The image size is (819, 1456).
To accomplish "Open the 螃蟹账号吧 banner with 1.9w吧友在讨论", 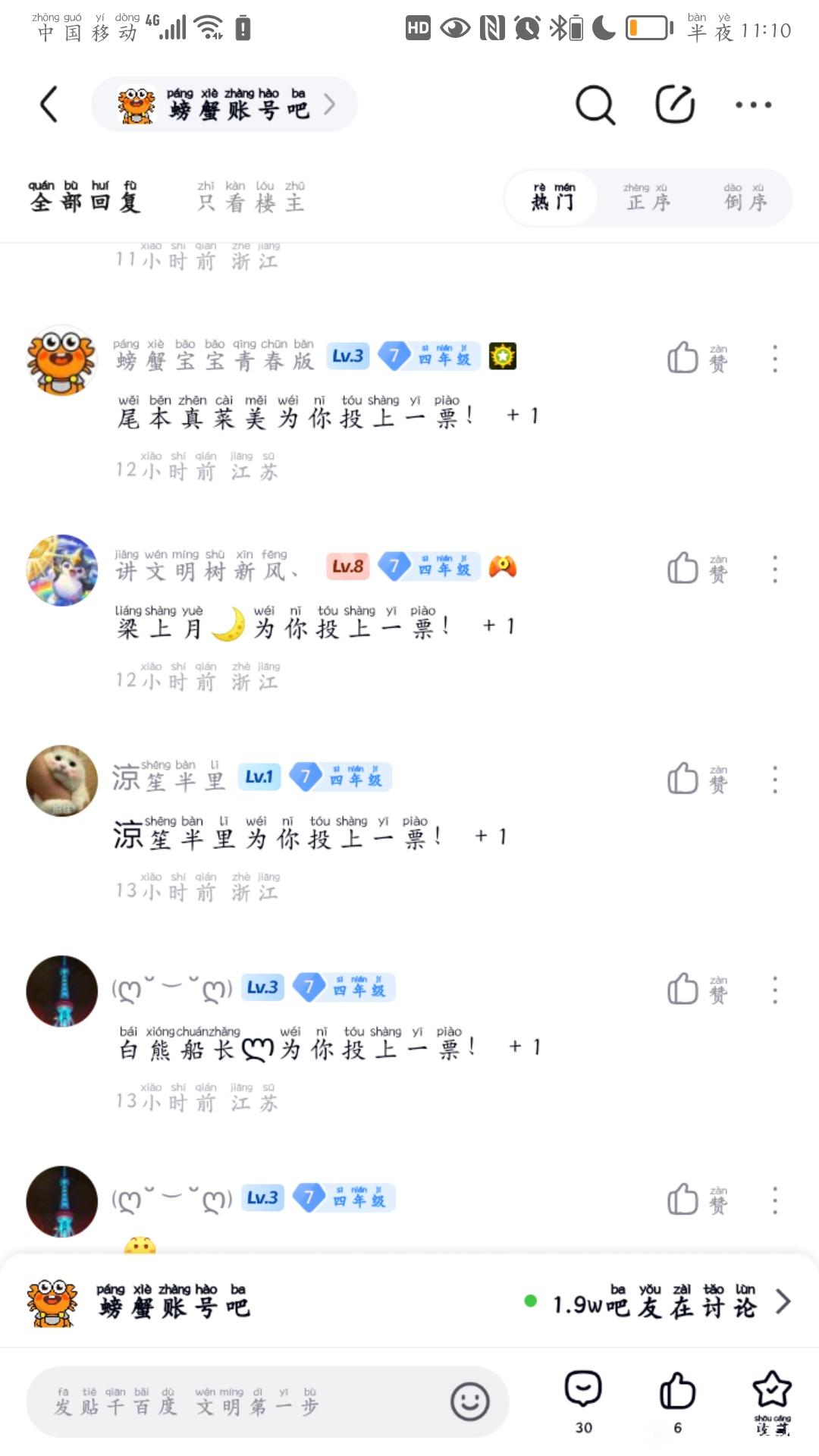I will (409, 1303).
